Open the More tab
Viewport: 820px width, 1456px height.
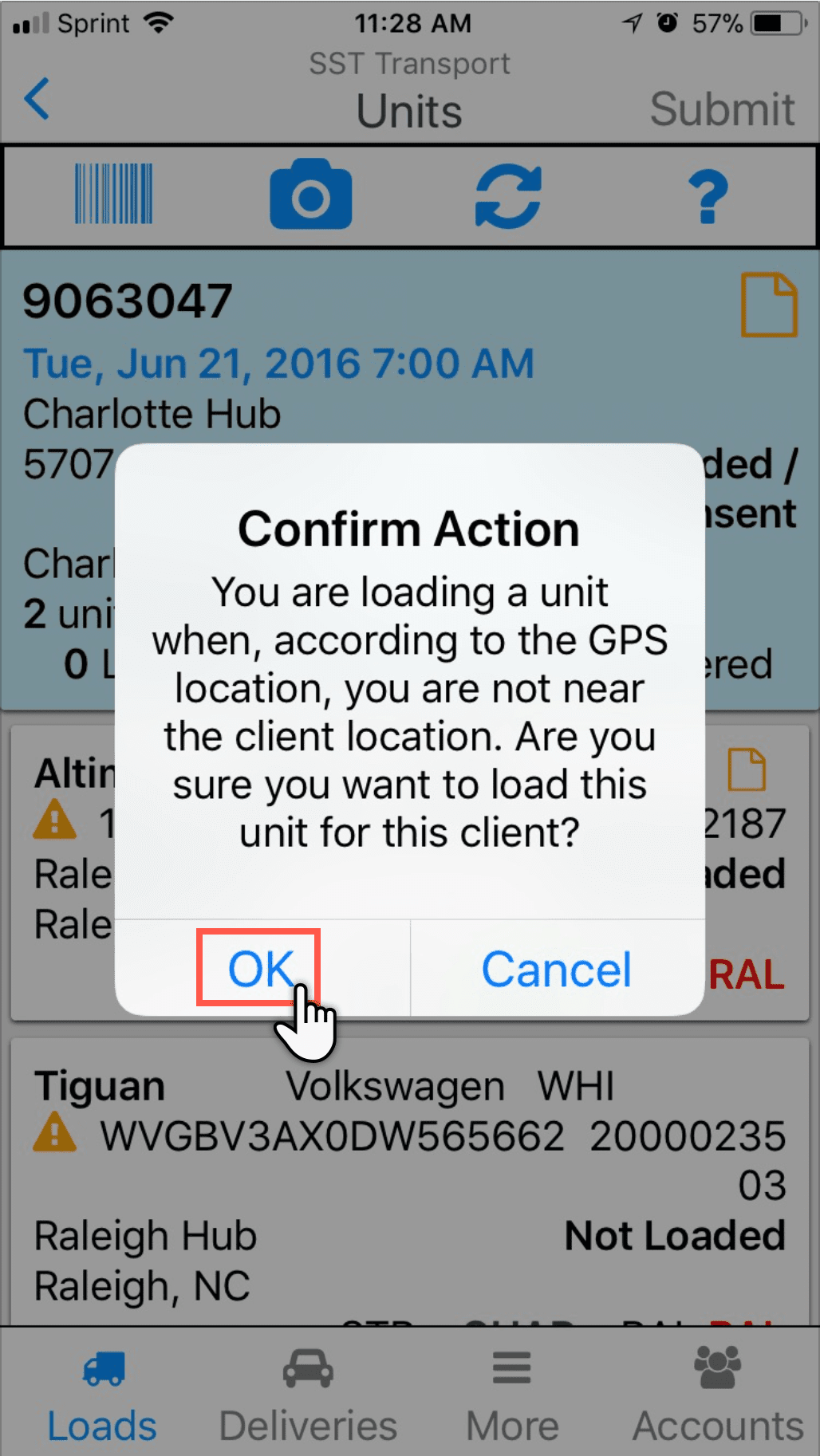(512, 1395)
